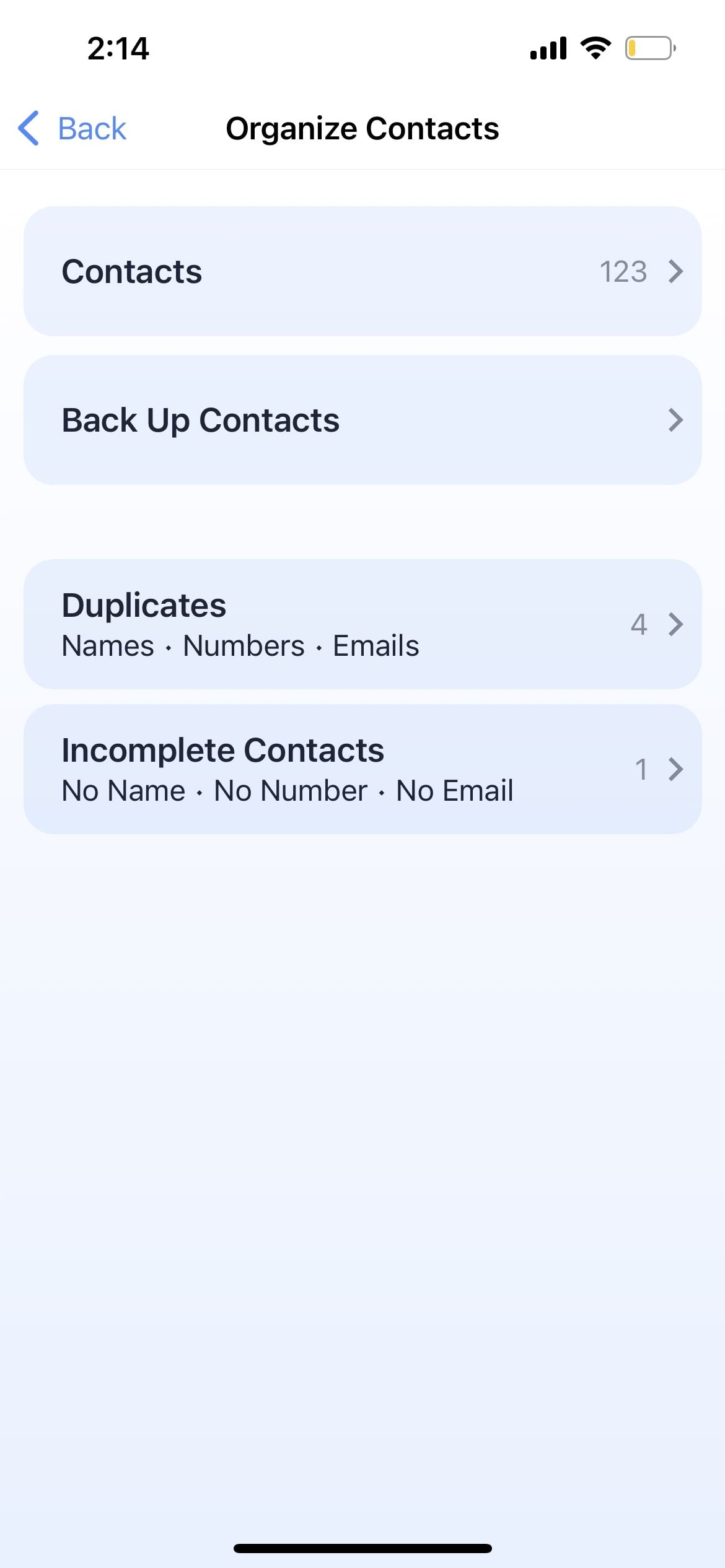725x1568 pixels.
Task: Open the Contacts list with 123 entries
Action: coord(362,271)
